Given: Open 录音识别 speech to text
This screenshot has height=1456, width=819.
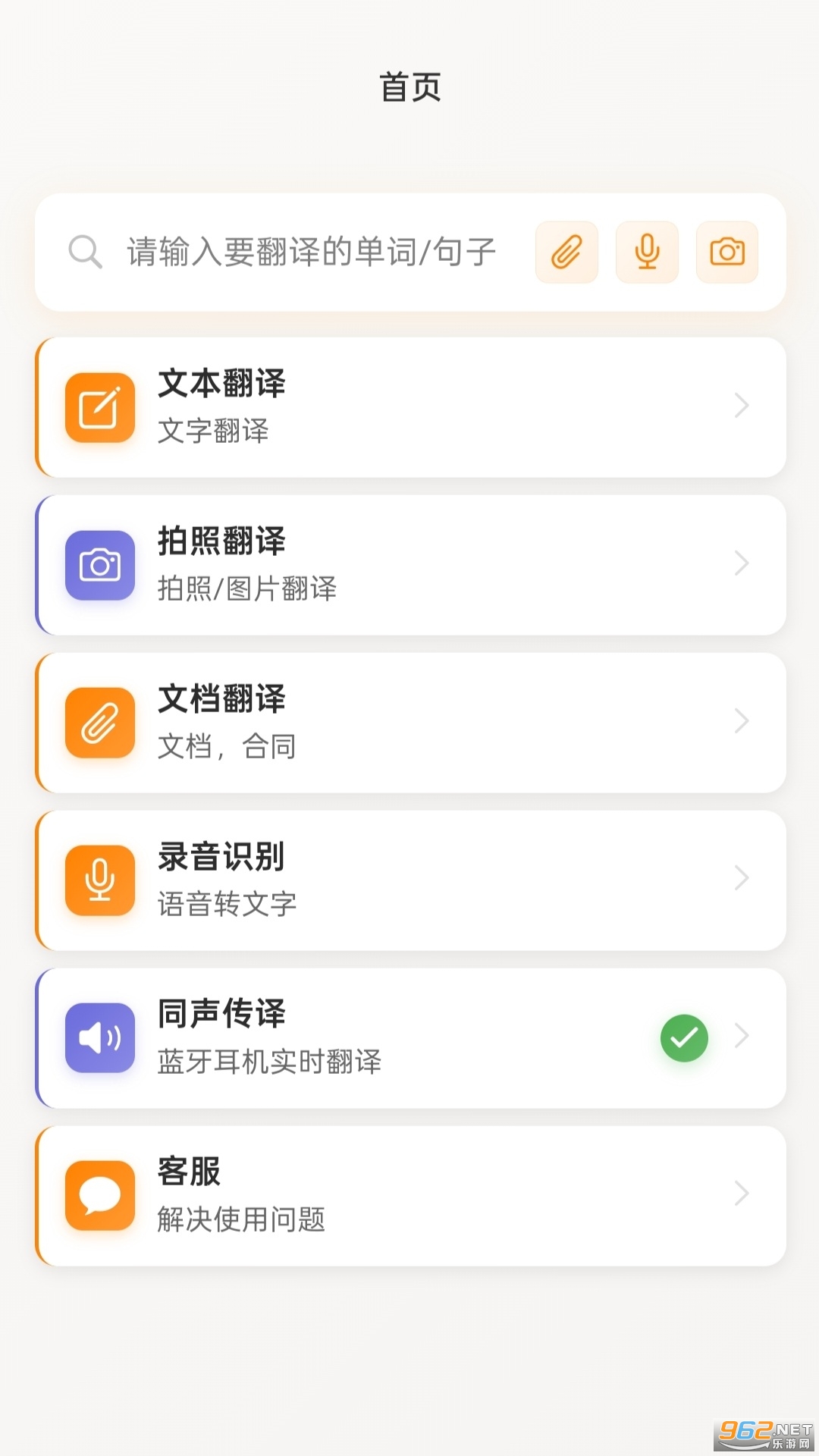Looking at the screenshot, I should (409, 880).
